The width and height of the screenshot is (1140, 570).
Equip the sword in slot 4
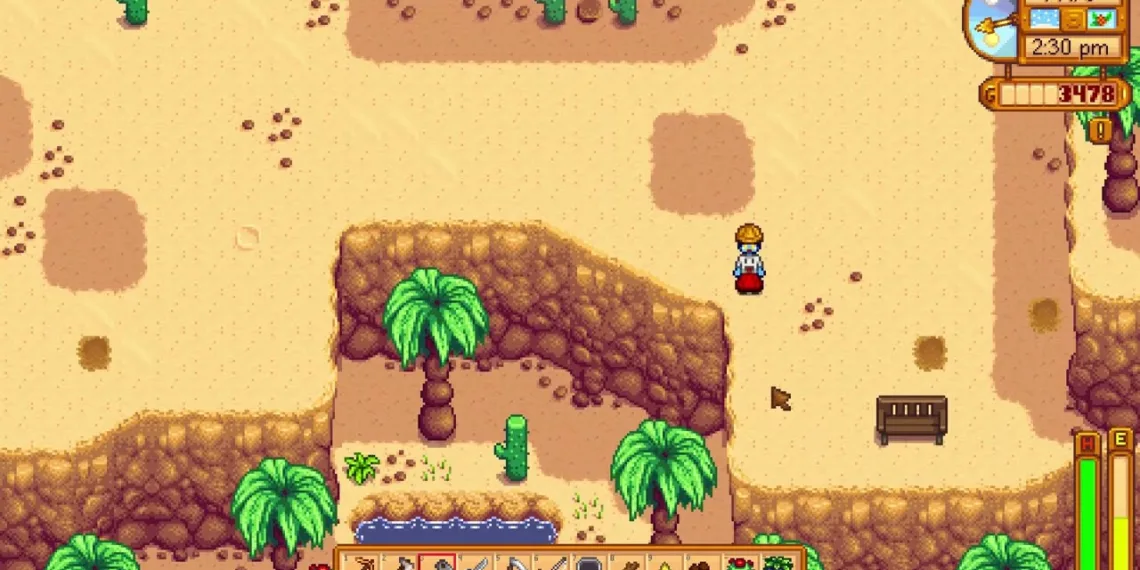pyautogui.click(x=475, y=562)
